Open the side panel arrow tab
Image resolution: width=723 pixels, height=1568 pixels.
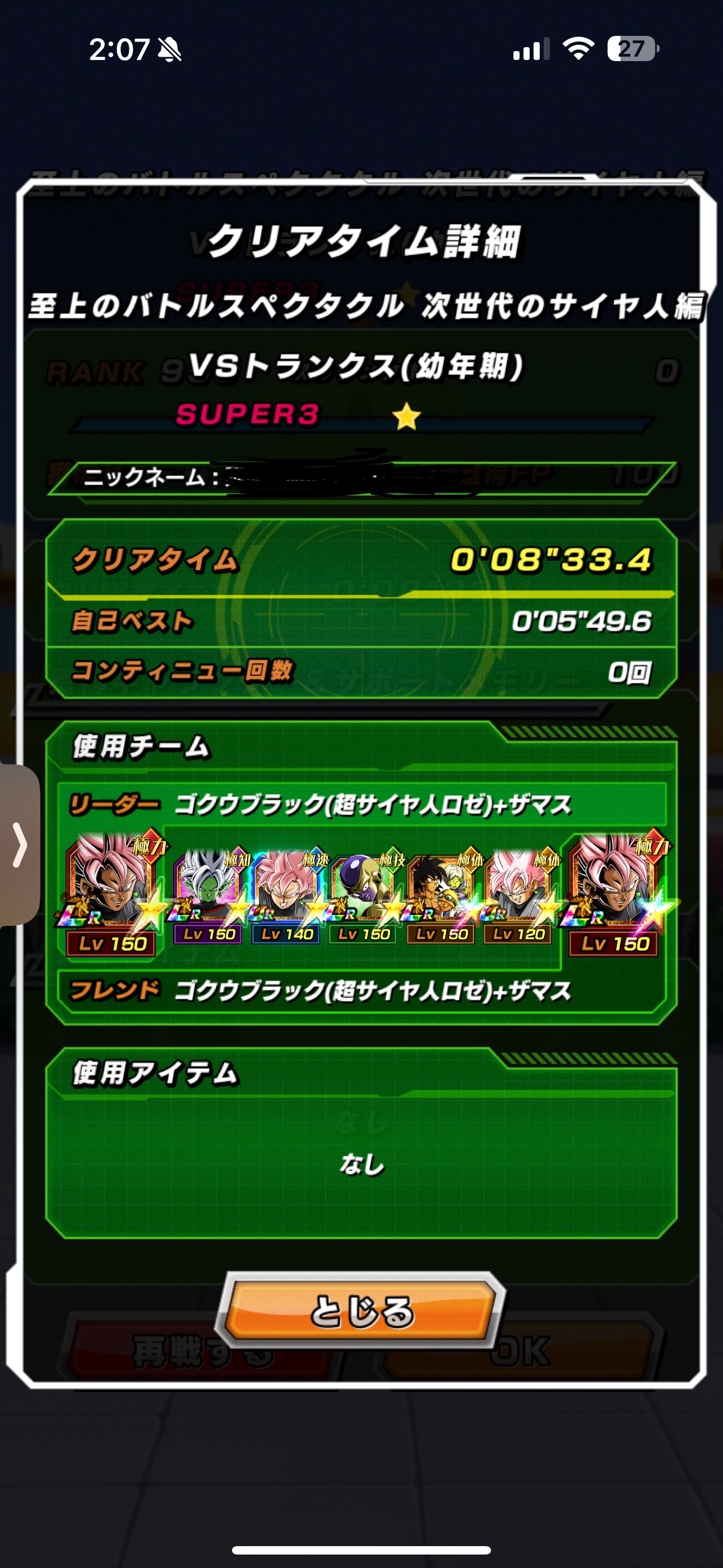pyautogui.click(x=20, y=845)
